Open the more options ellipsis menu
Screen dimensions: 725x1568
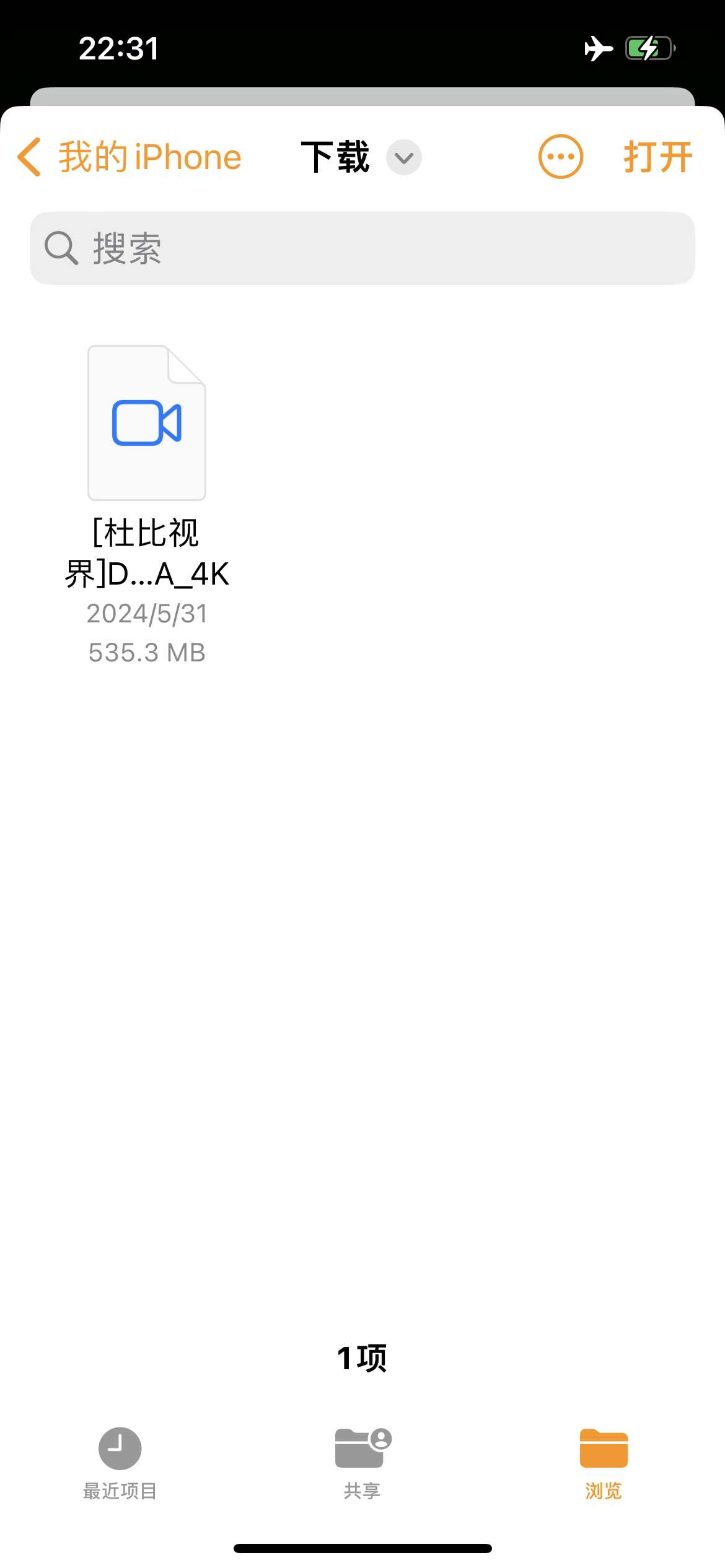click(x=561, y=157)
